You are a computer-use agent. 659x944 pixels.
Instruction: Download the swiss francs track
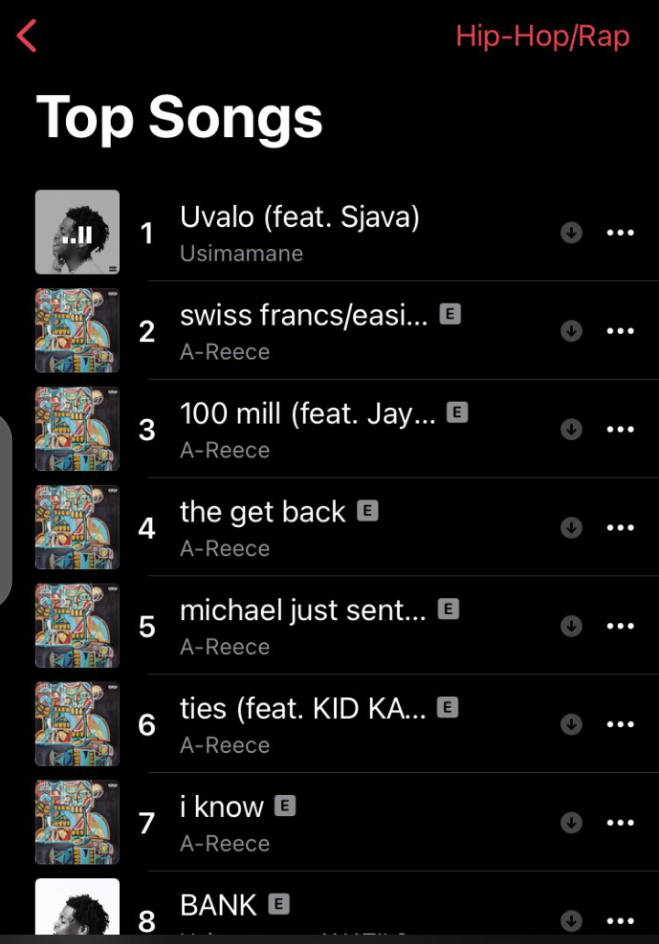coord(571,331)
